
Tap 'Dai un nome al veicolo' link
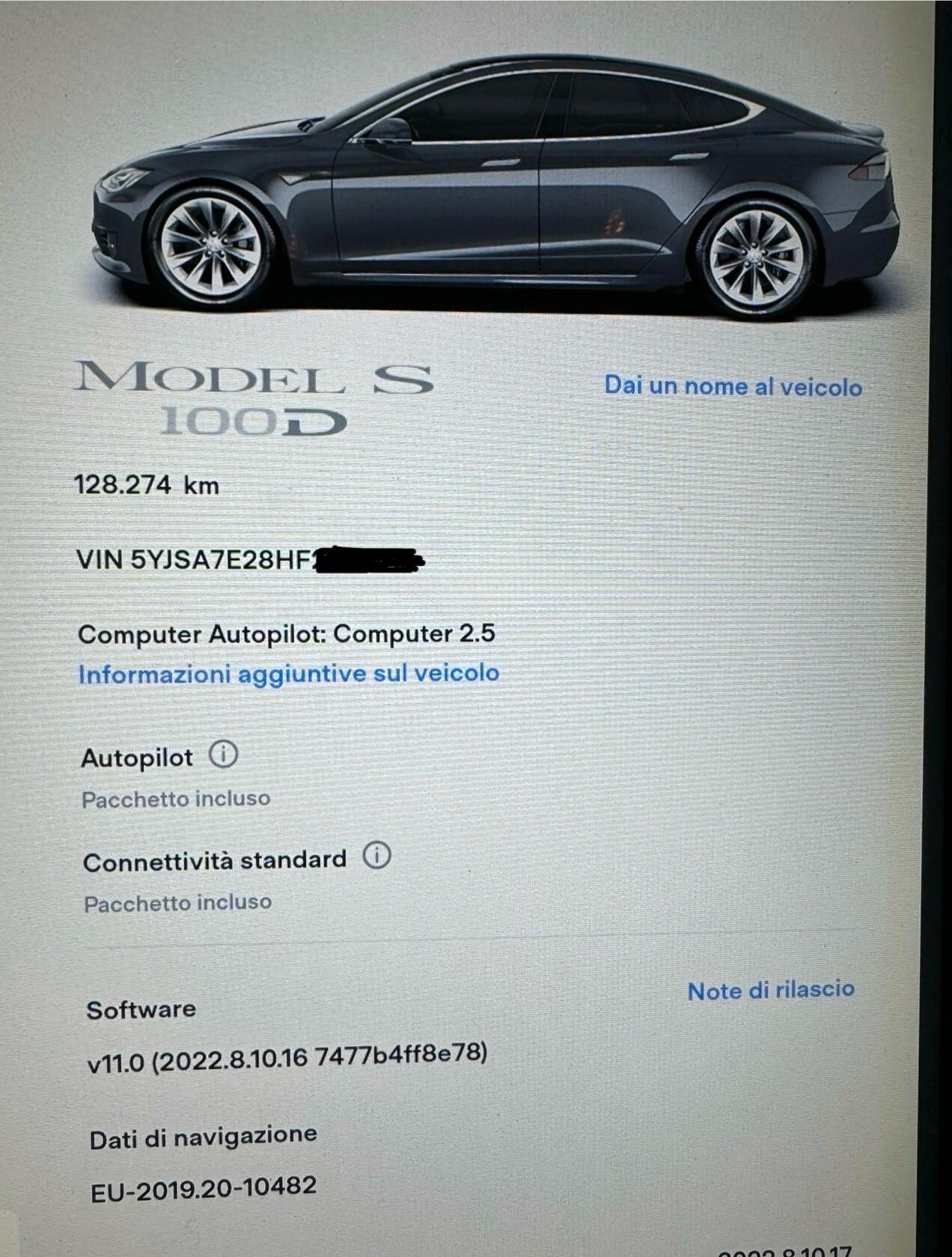coord(733,386)
